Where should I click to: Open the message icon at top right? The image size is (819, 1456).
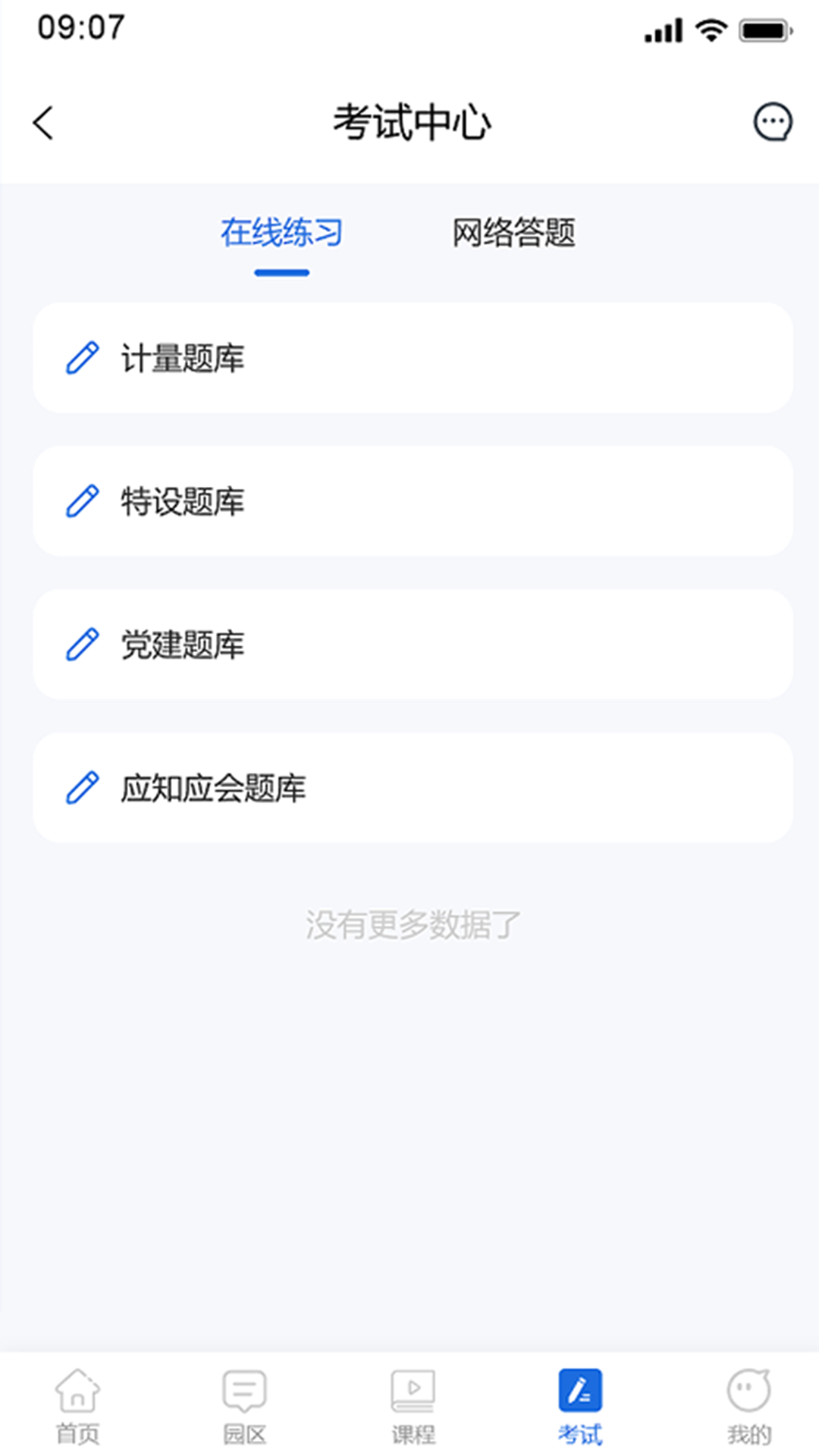[x=773, y=123]
